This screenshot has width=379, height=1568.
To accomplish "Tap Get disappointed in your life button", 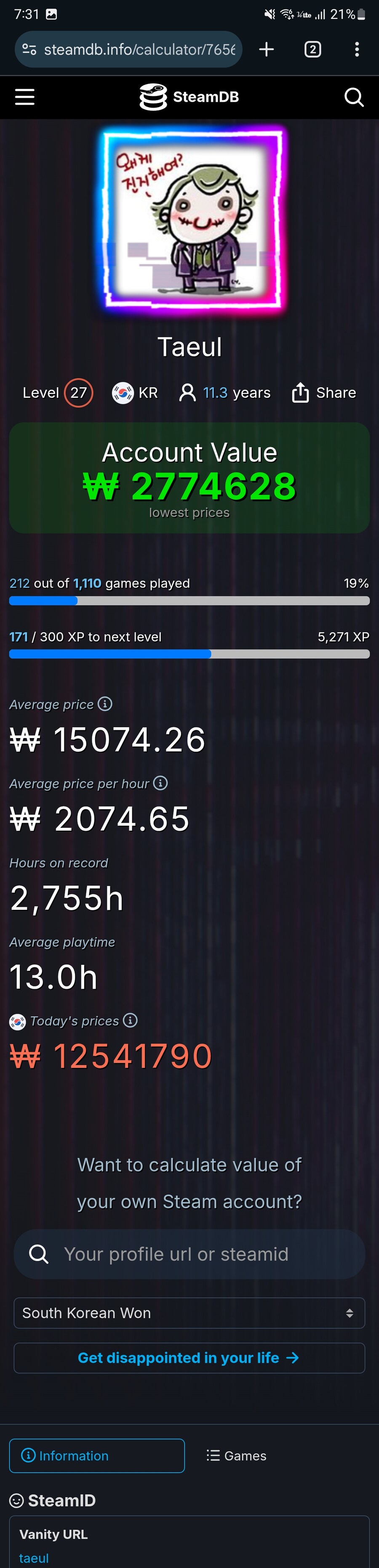I will (x=189, y=1357).
